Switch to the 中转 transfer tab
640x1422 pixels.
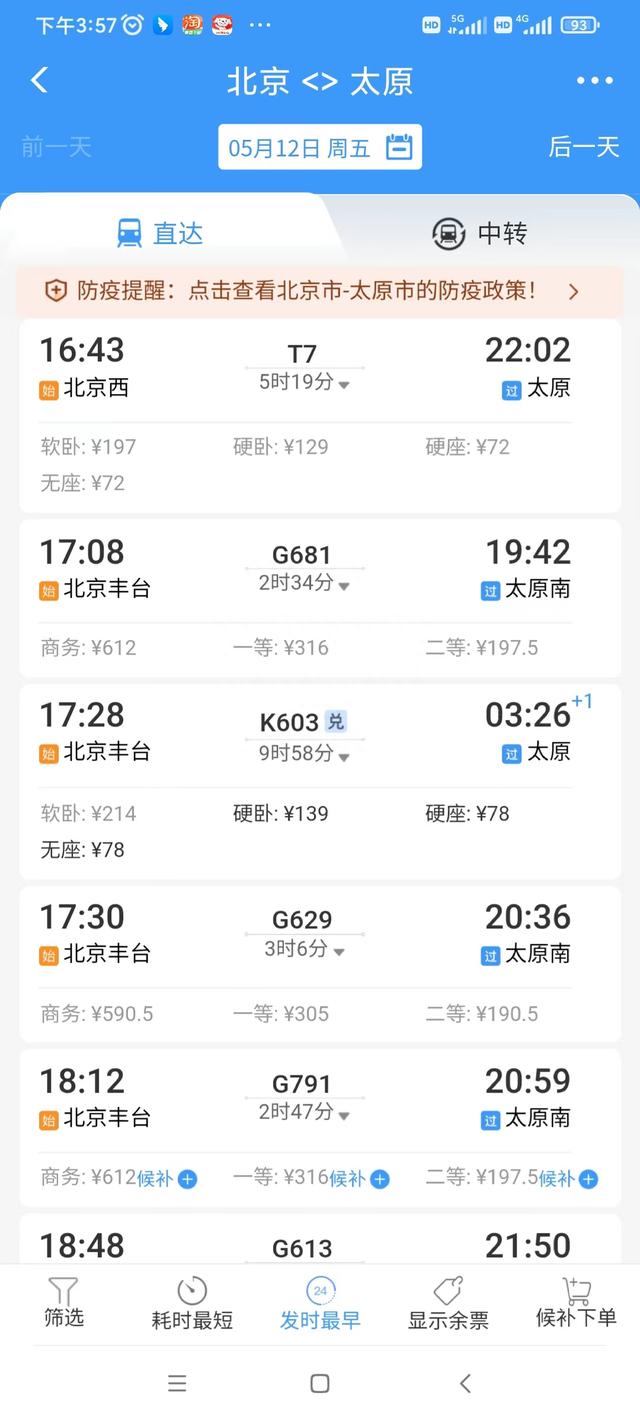479,234
